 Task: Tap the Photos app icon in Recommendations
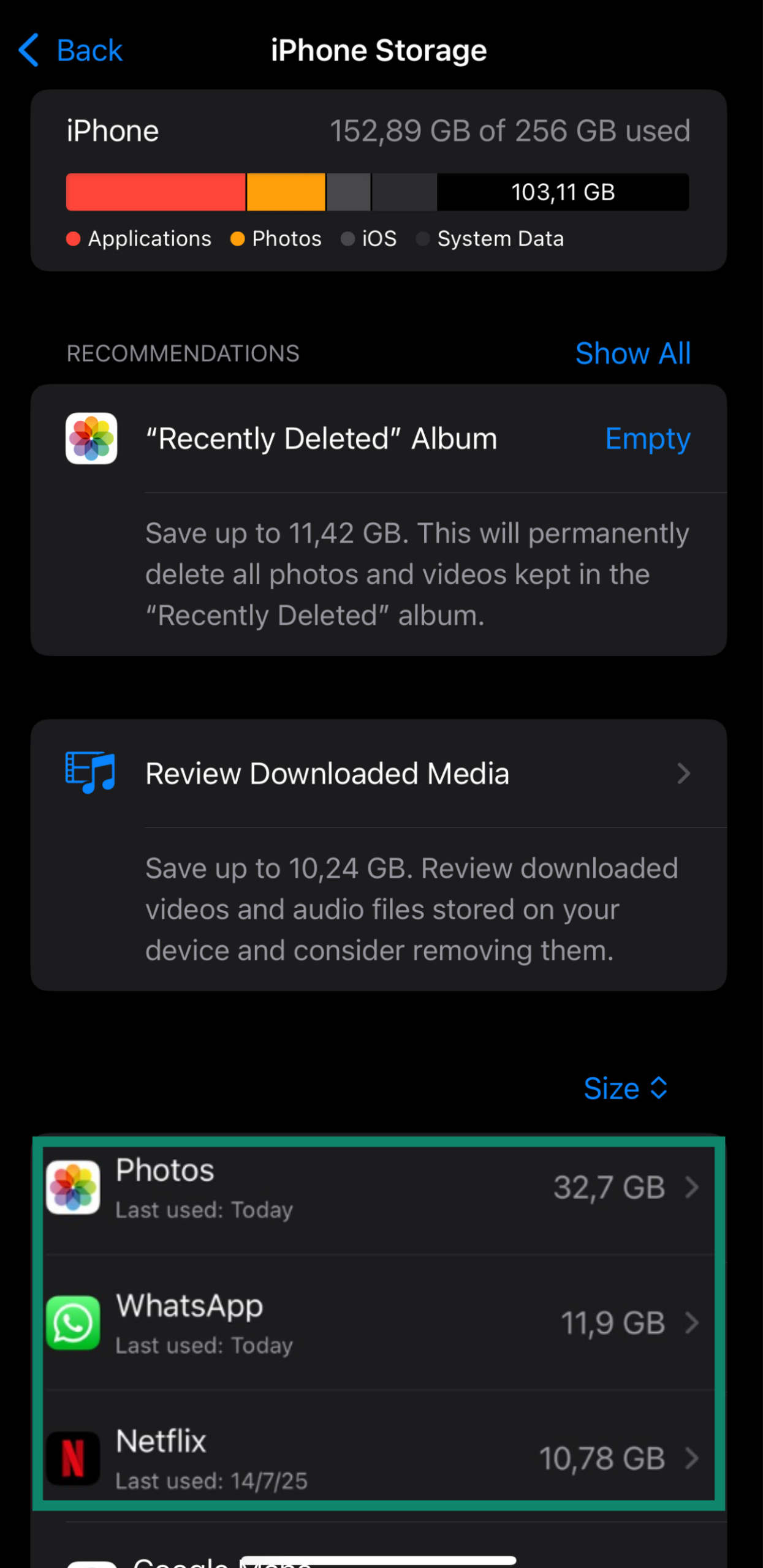tap(91, 439)
